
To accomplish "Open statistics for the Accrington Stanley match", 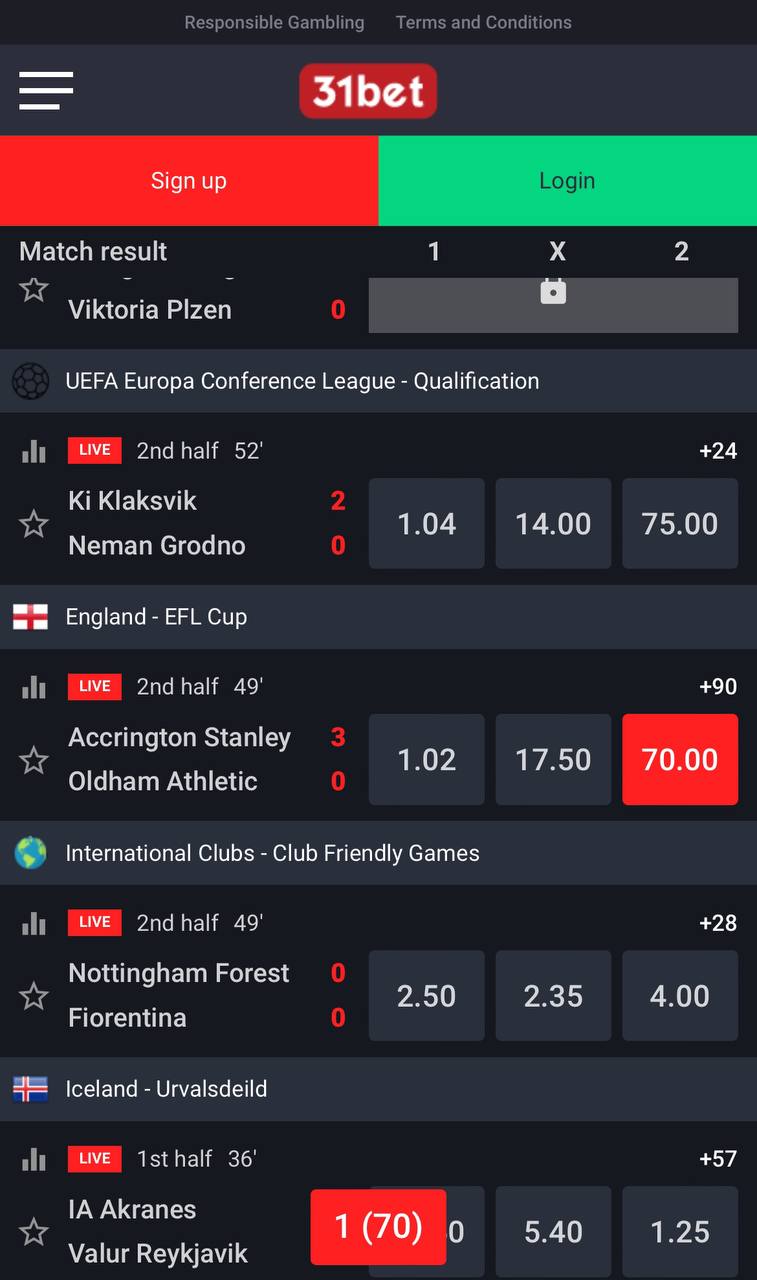I will coord(33,687).
